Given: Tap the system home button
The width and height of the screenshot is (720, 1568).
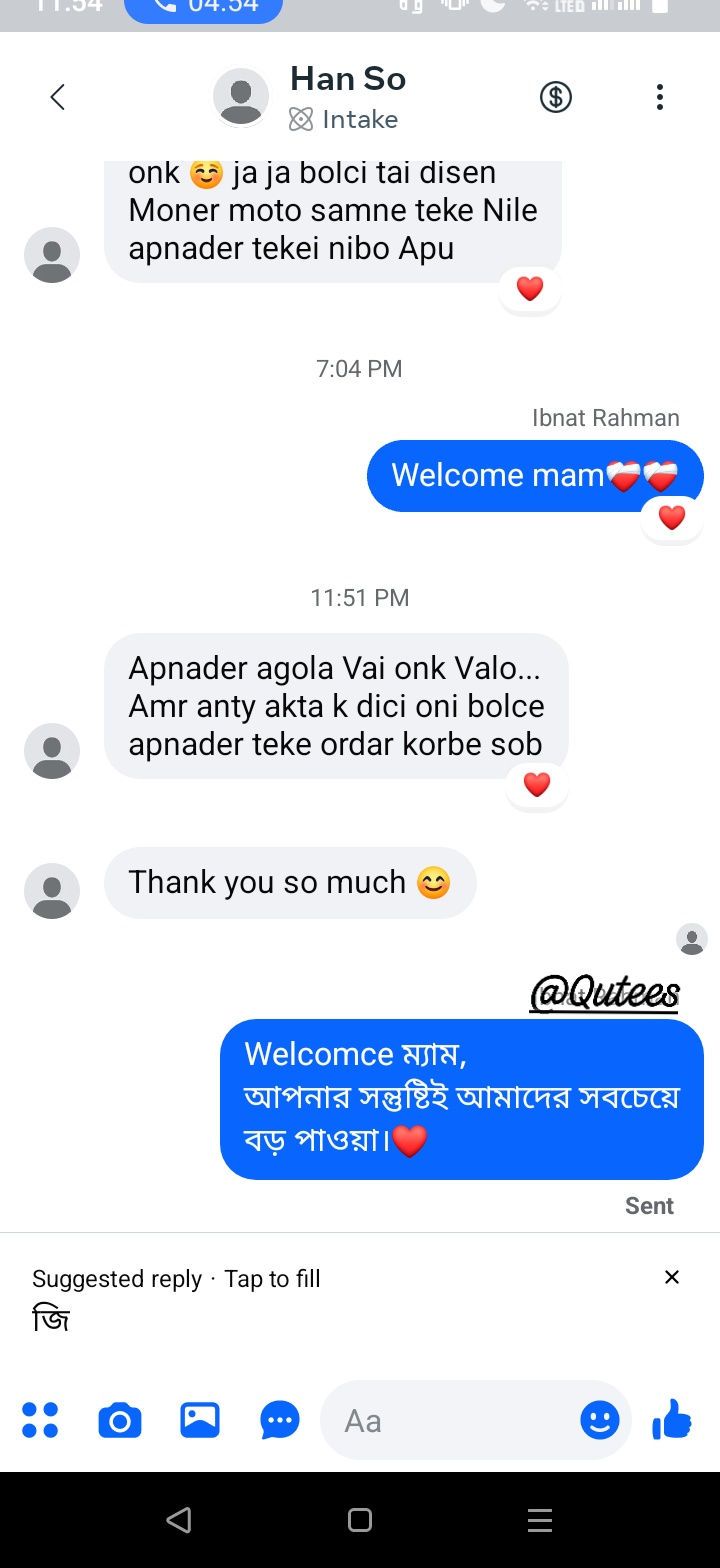Looking at the screenshot, I should click(360, 1520).
